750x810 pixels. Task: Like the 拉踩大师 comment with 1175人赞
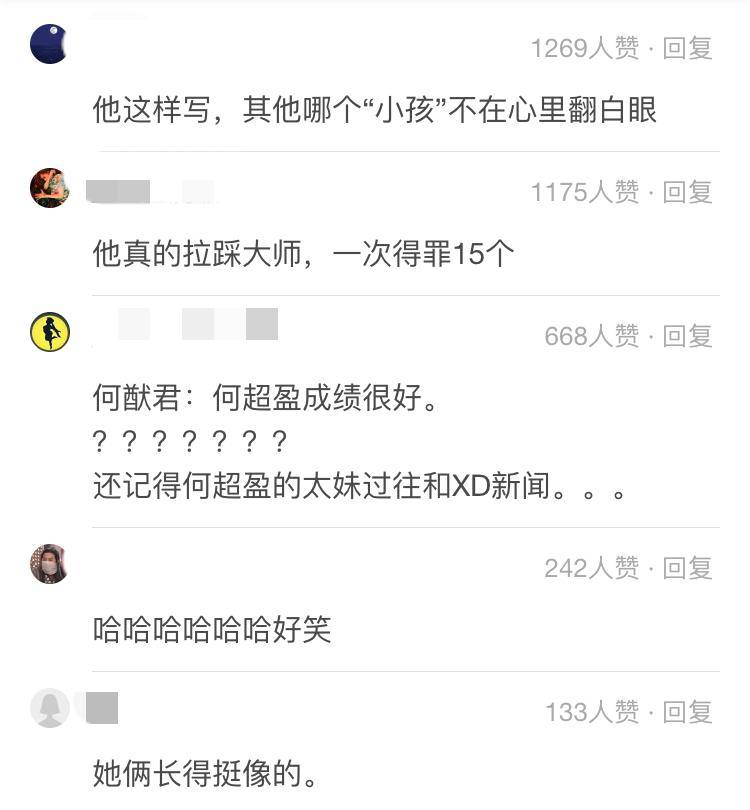coord(585,192)
